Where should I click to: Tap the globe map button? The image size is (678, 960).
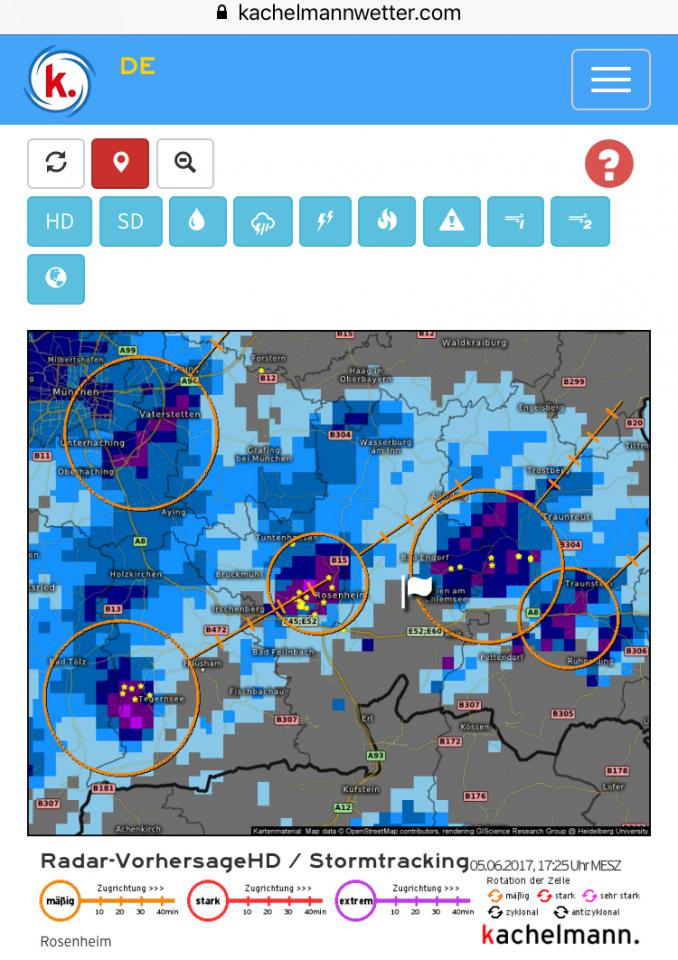click(56, 279)
